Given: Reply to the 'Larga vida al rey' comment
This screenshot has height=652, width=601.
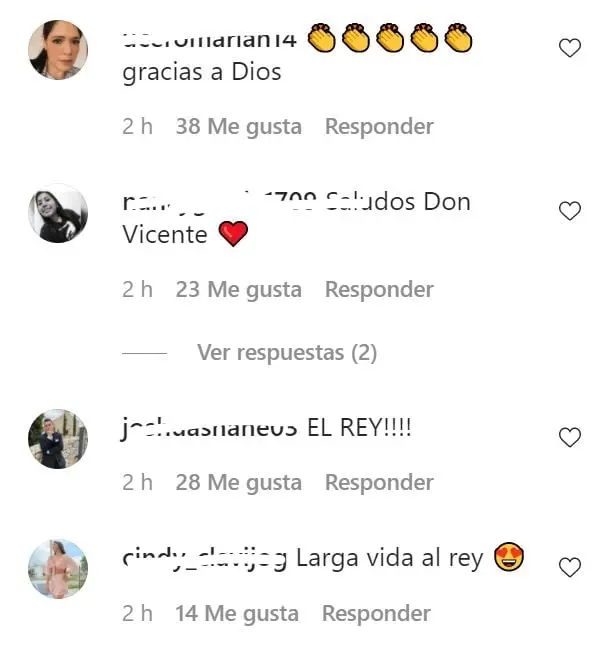Looking at the screenshot, I should tap(376, 614).
